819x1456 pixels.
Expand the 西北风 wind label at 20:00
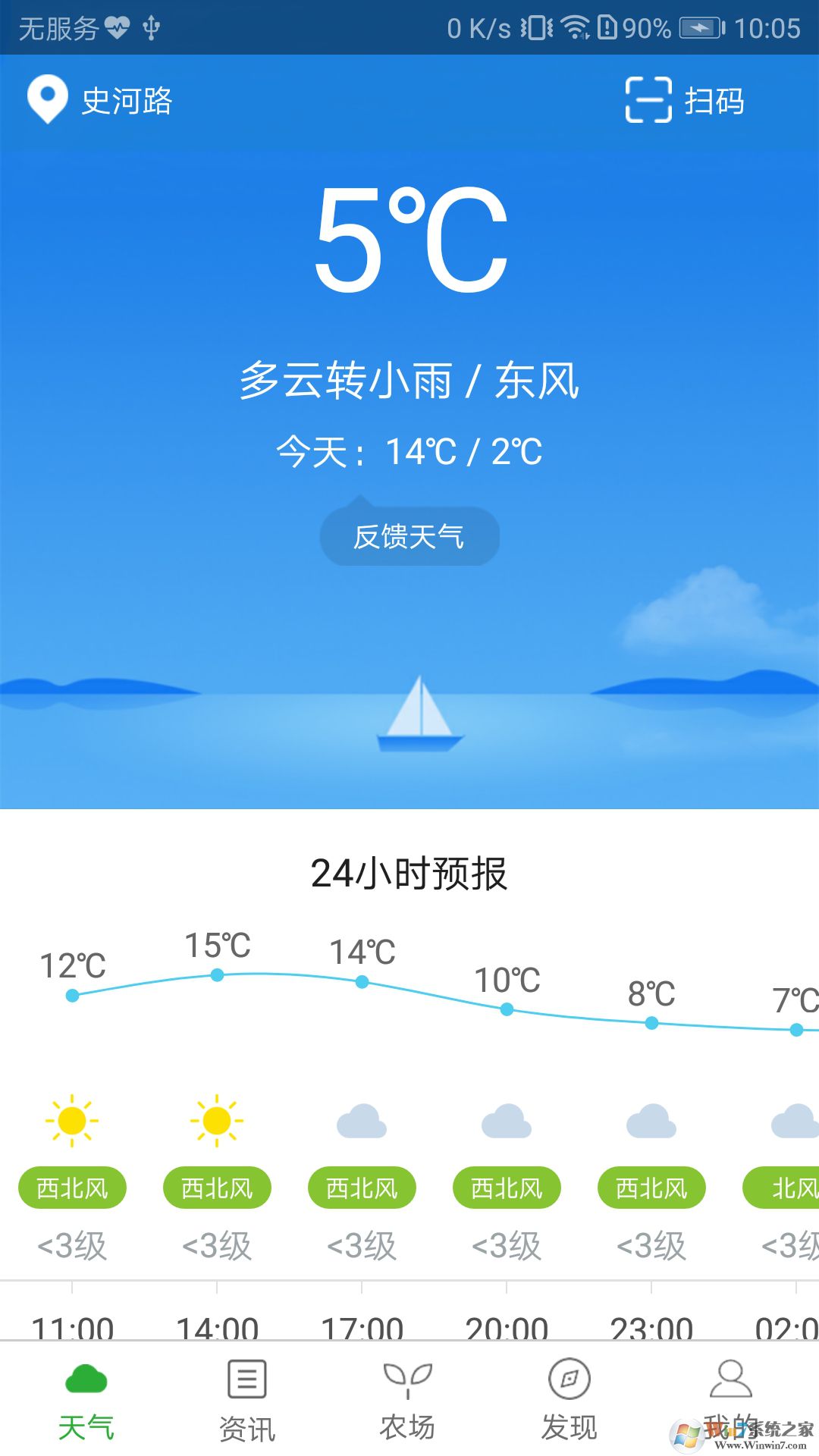pos(506,1188)
